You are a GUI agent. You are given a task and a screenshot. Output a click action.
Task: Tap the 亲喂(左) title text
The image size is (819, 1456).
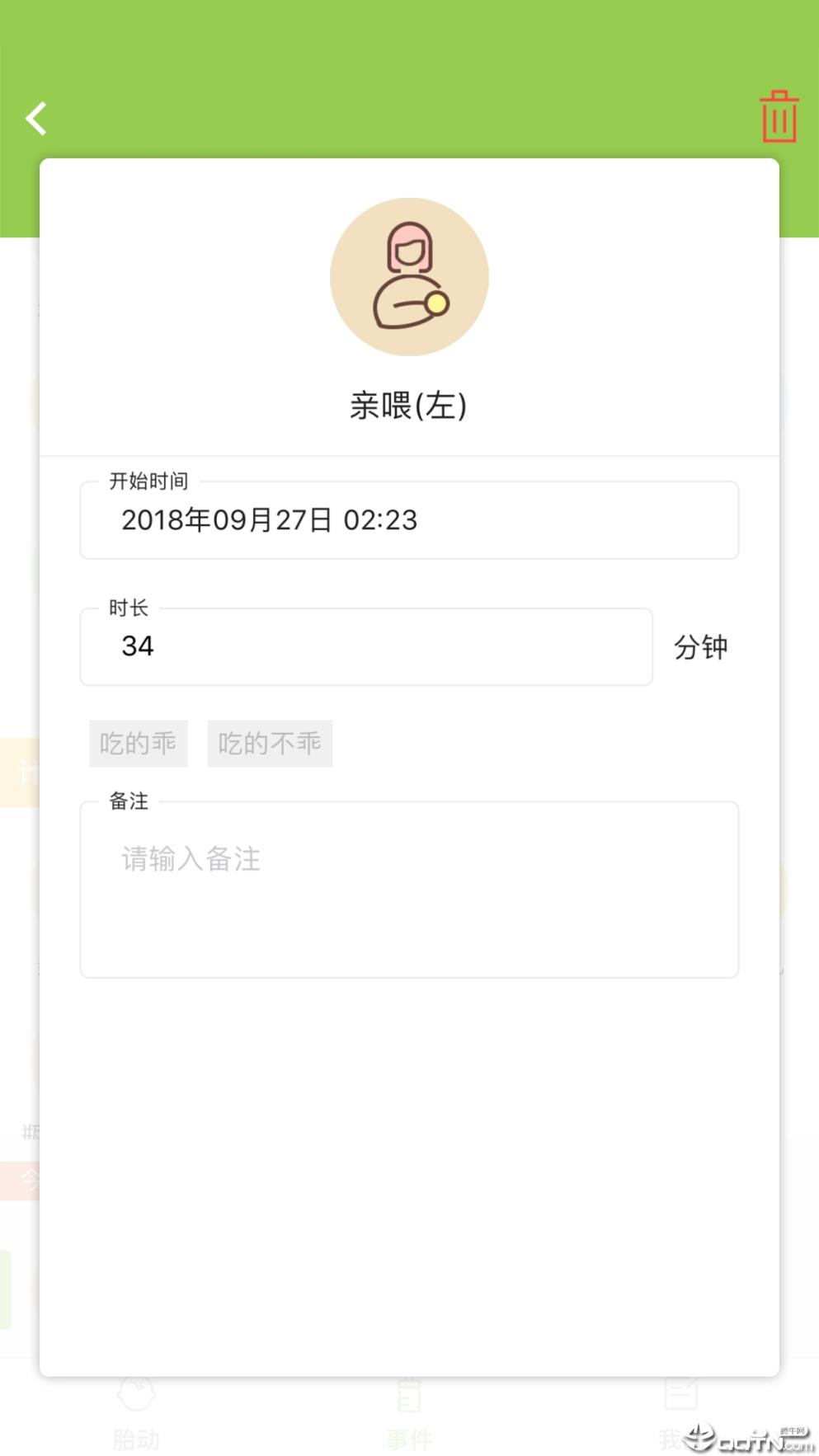(x=409, y=404)
